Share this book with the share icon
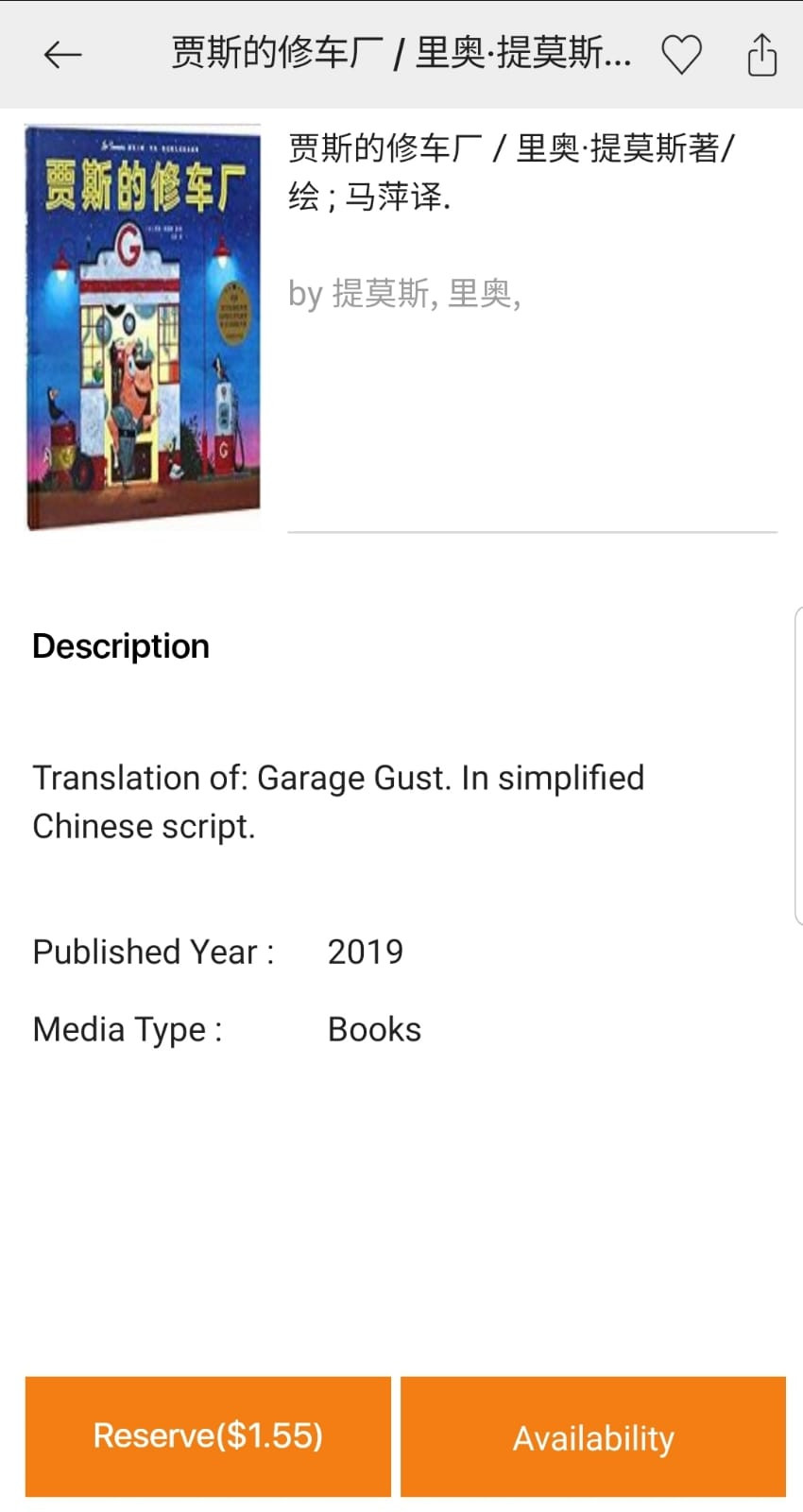 761,54
